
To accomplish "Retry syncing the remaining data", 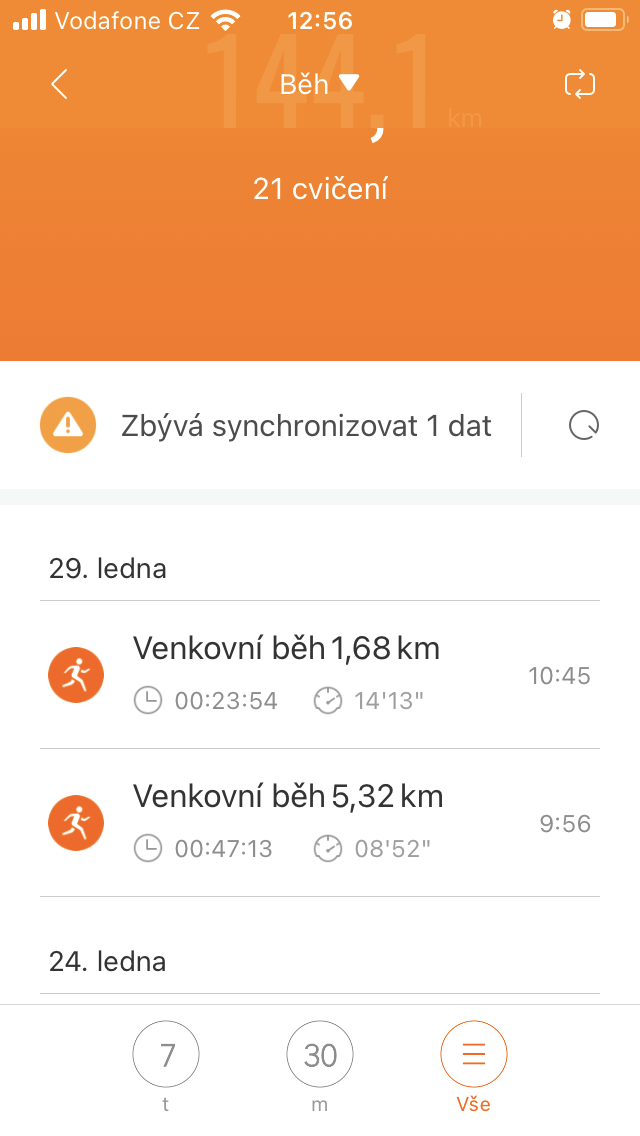I will point(583,425).
